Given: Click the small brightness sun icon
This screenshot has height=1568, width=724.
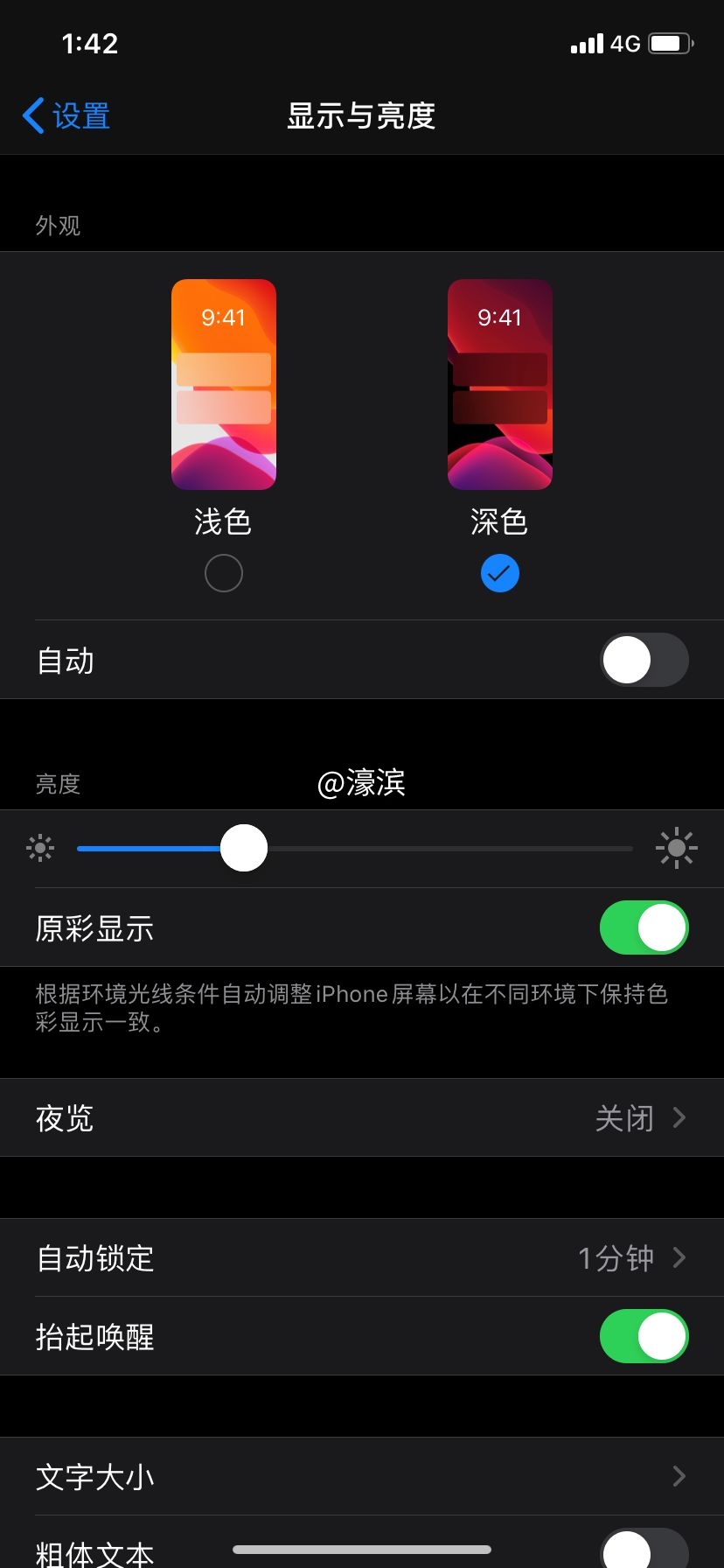Looking at the screenshot, I should [x=40, y=847].
